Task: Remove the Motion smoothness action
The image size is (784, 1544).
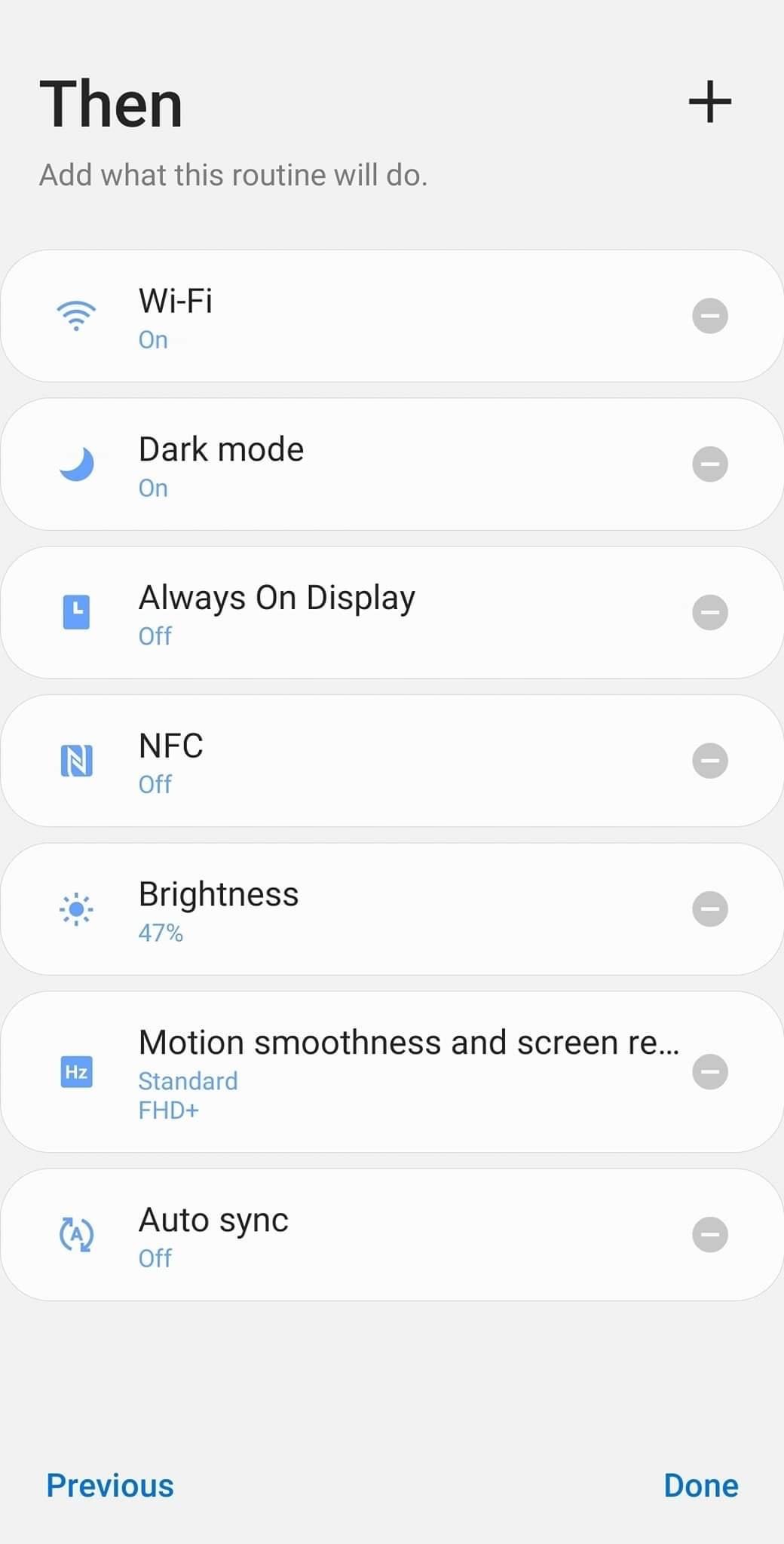Action: (709, 1071)
